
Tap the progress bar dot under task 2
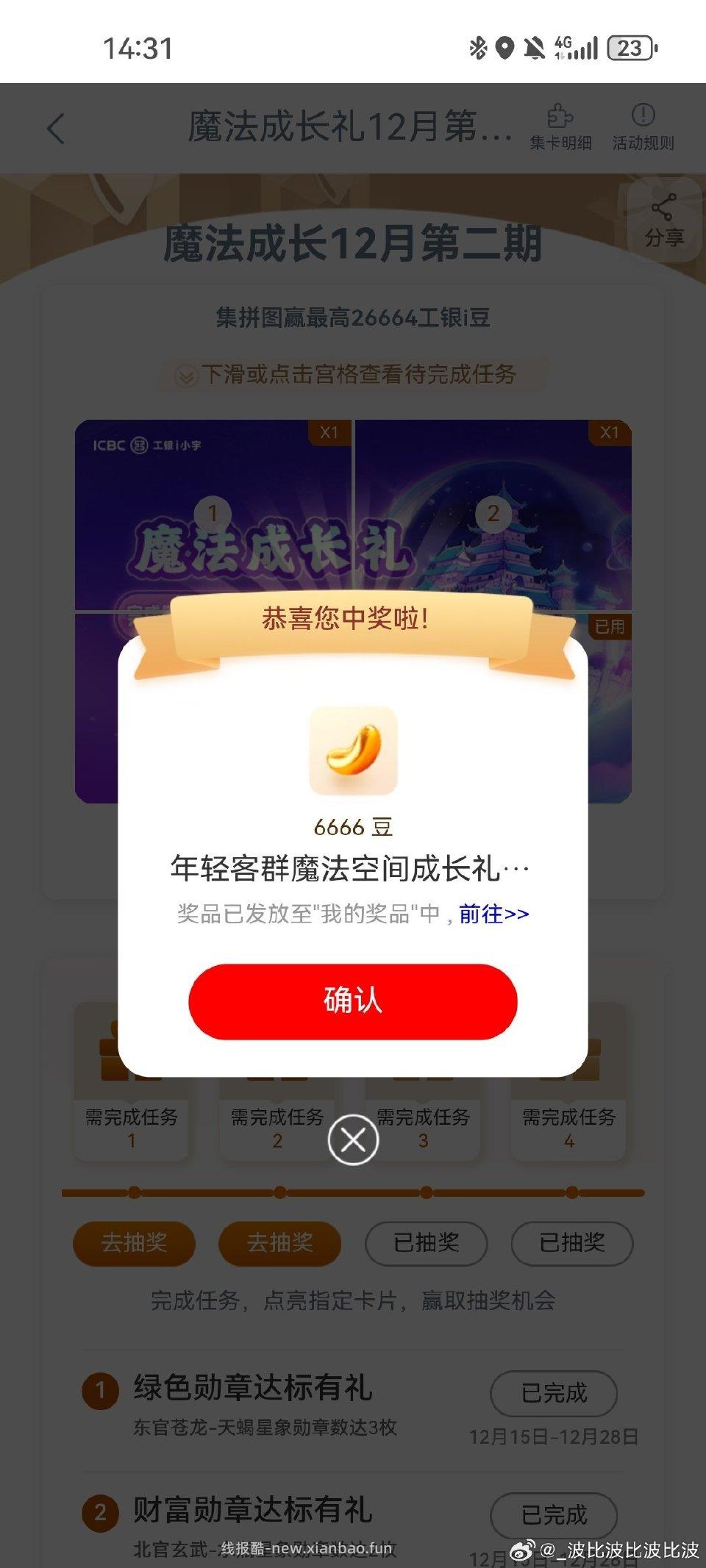[279, 1187]
